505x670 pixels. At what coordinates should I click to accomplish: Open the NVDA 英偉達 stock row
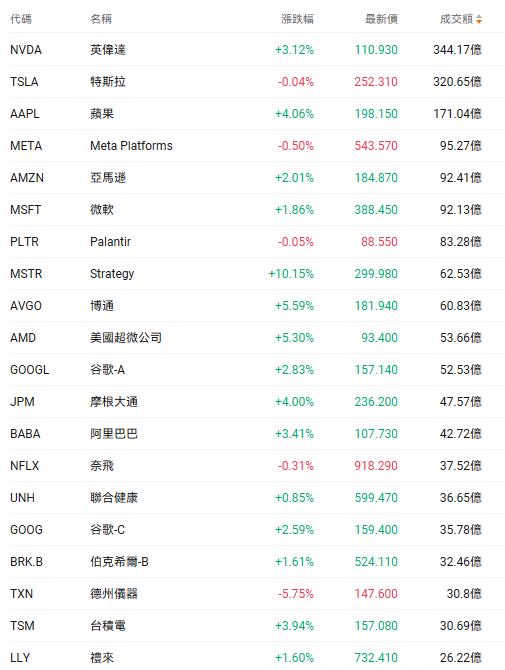(x=257, y=50)
